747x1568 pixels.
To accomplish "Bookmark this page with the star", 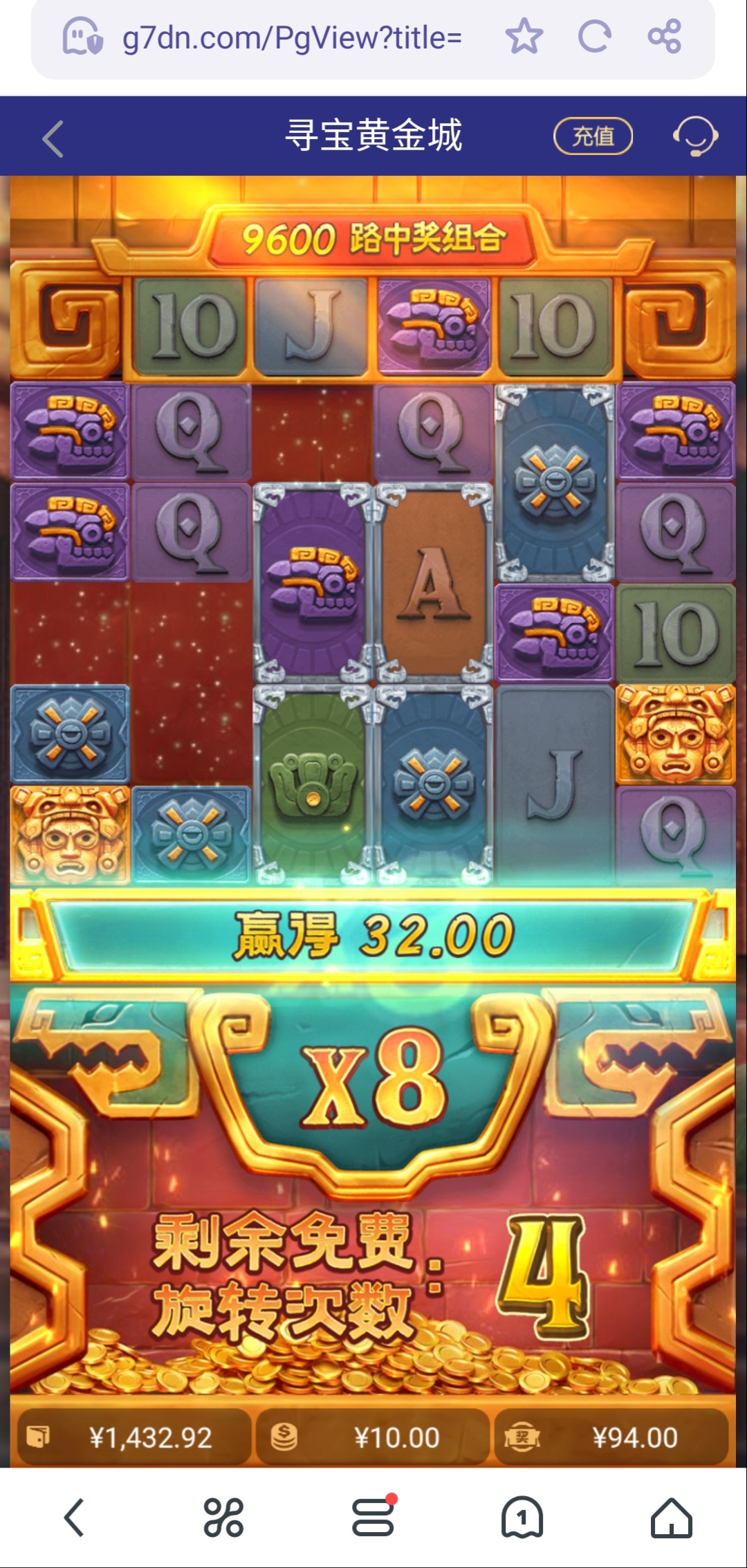I will click(524, 37).
